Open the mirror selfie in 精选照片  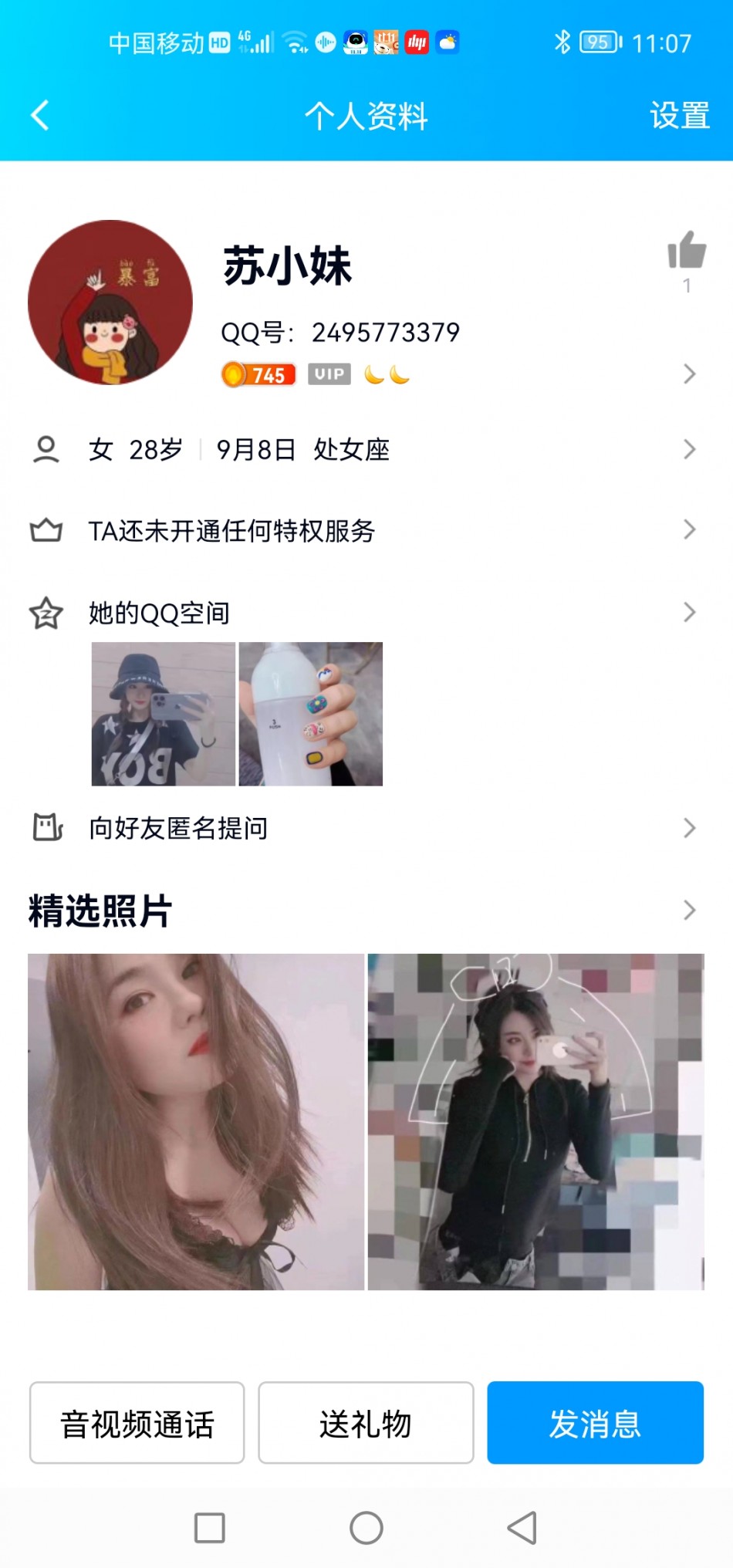click(536, 1121)
